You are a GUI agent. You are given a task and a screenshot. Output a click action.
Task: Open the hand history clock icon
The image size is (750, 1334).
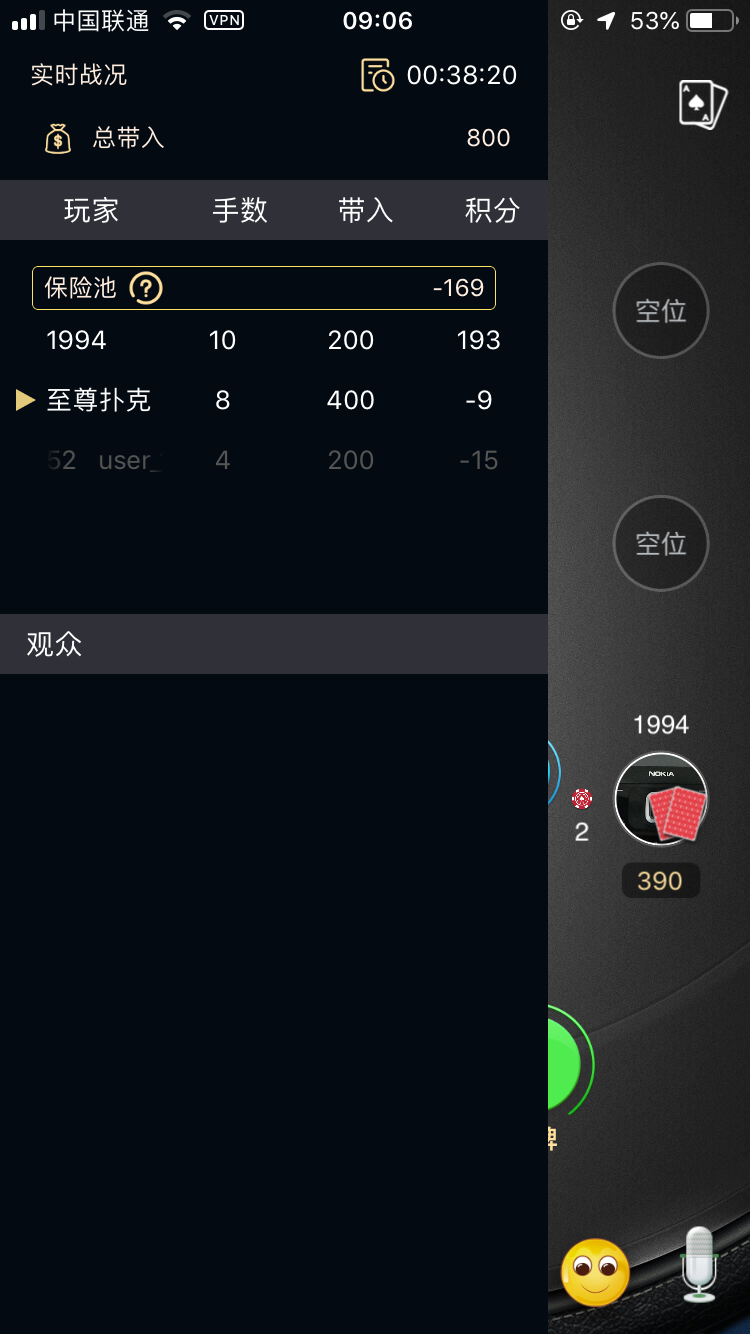click(x=377, y=76)
